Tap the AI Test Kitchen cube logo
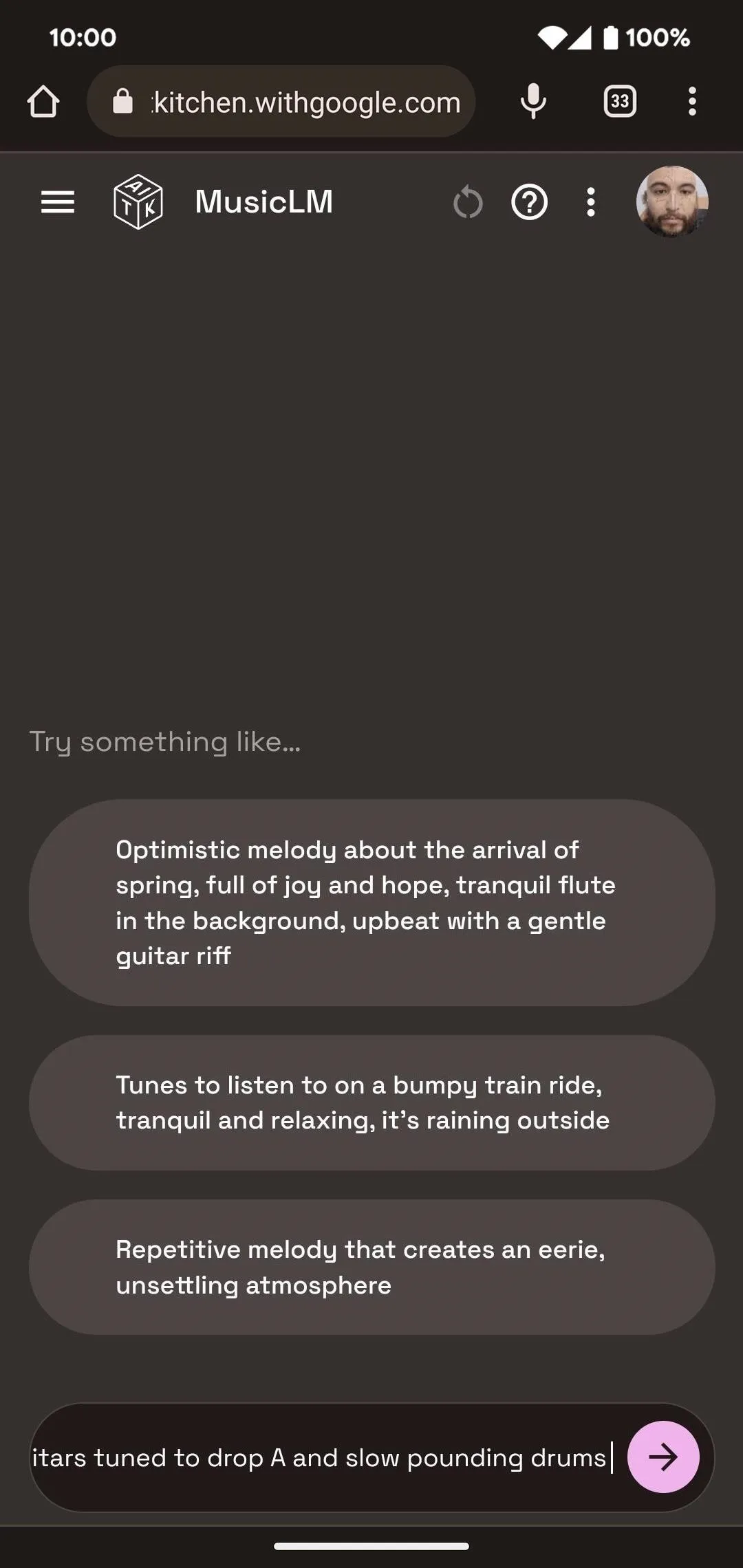The image size is (743, 1568). 138,202
